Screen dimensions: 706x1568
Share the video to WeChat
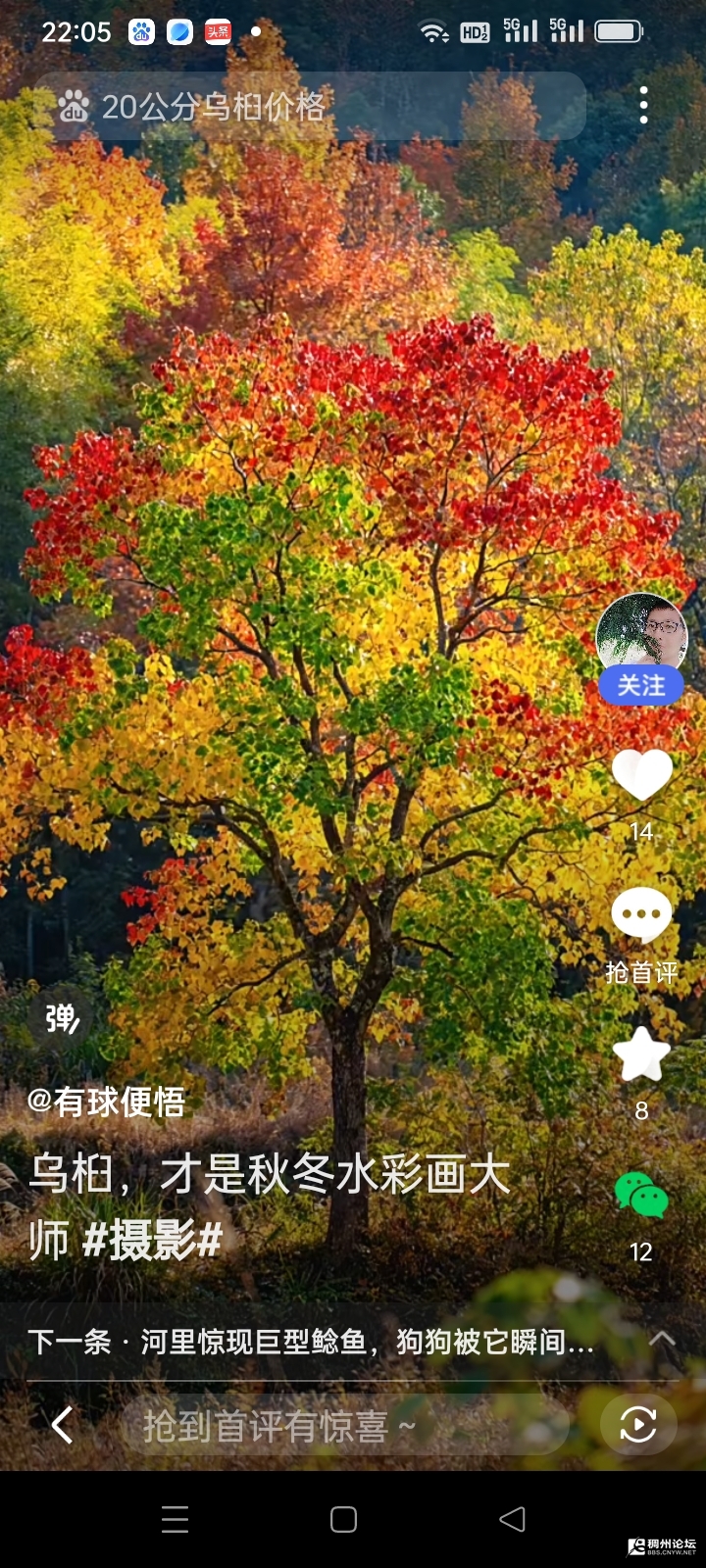click(641, 1197)
